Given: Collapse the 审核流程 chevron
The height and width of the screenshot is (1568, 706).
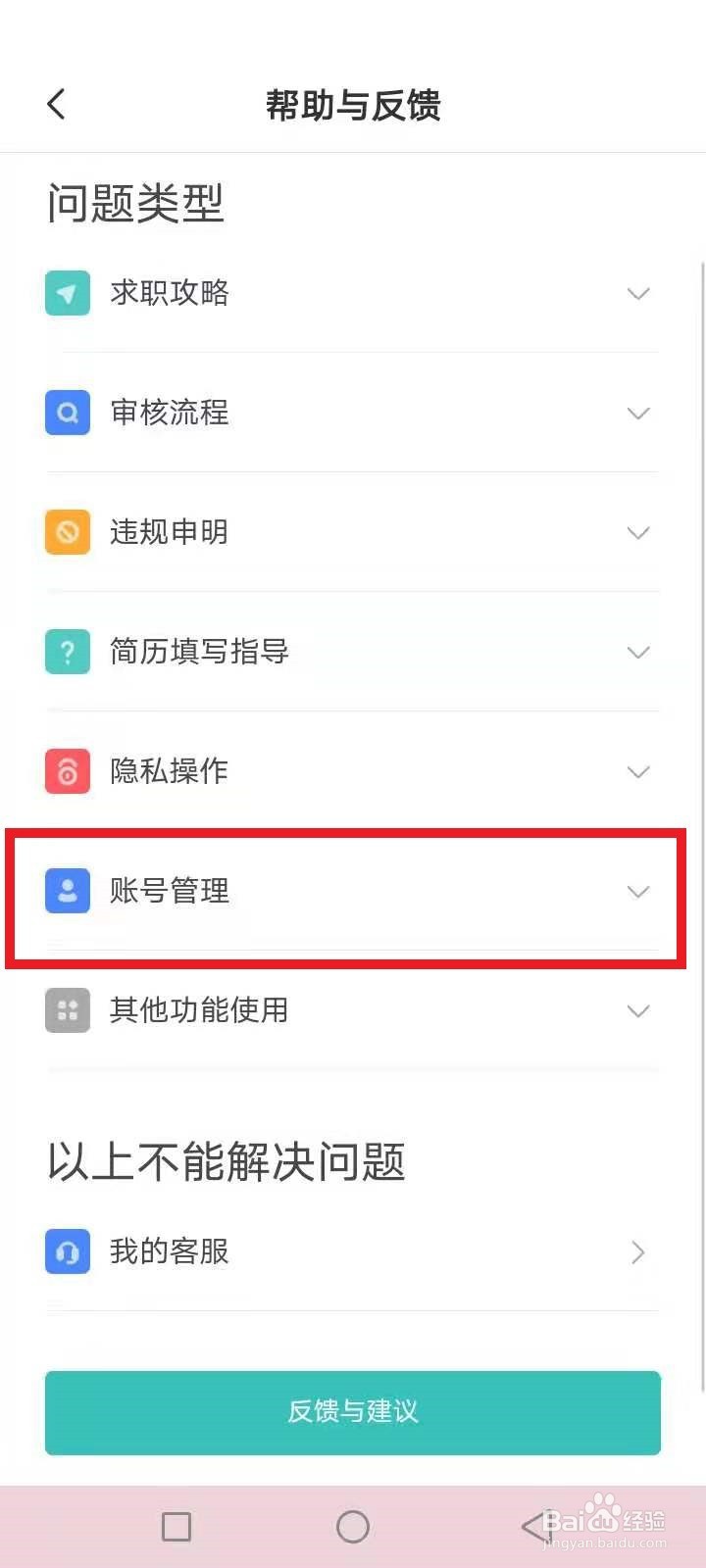Looking at the screenshot, I should tap(638, 413).
